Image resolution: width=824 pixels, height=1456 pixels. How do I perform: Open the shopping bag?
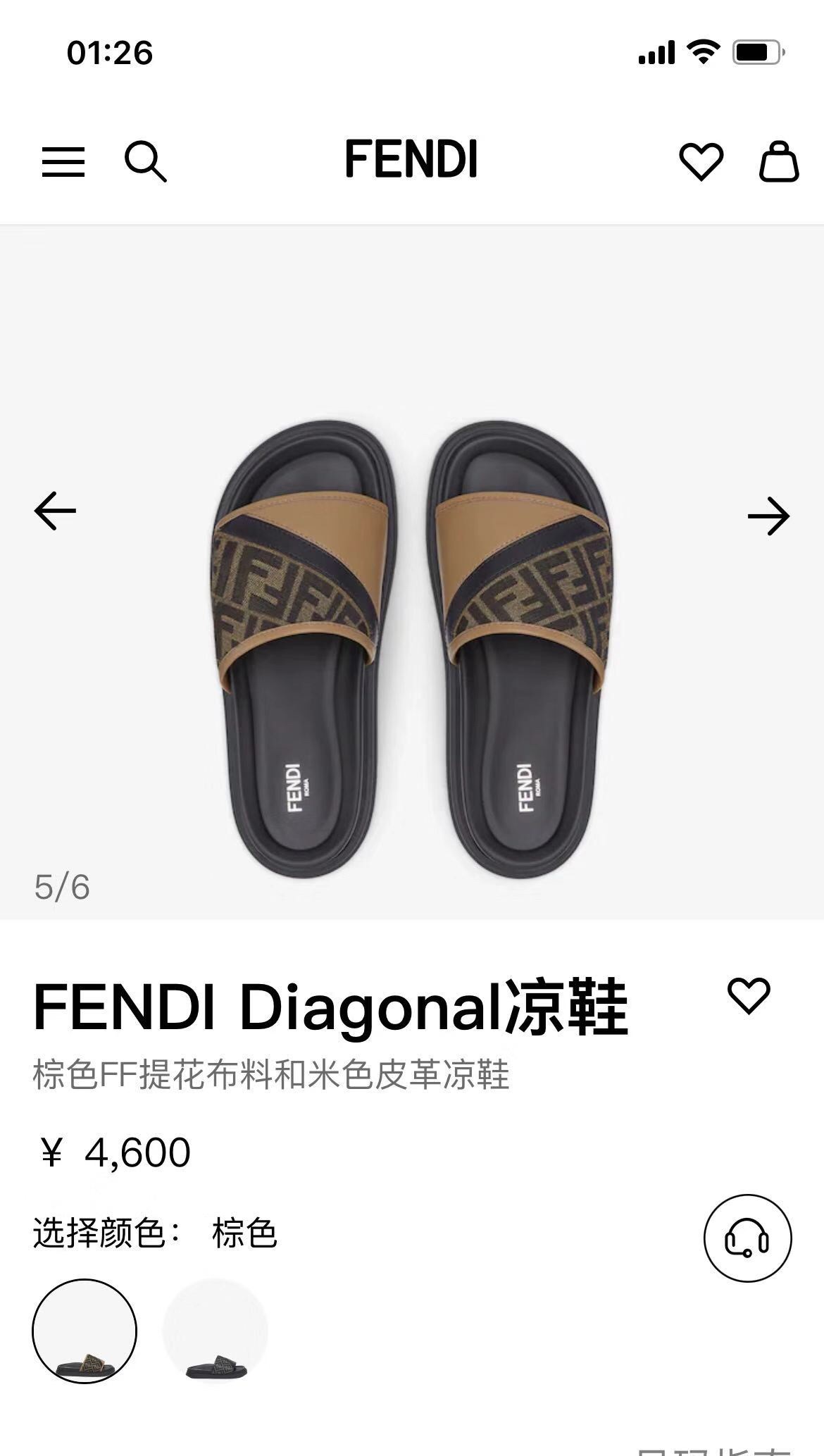[778, 161]
